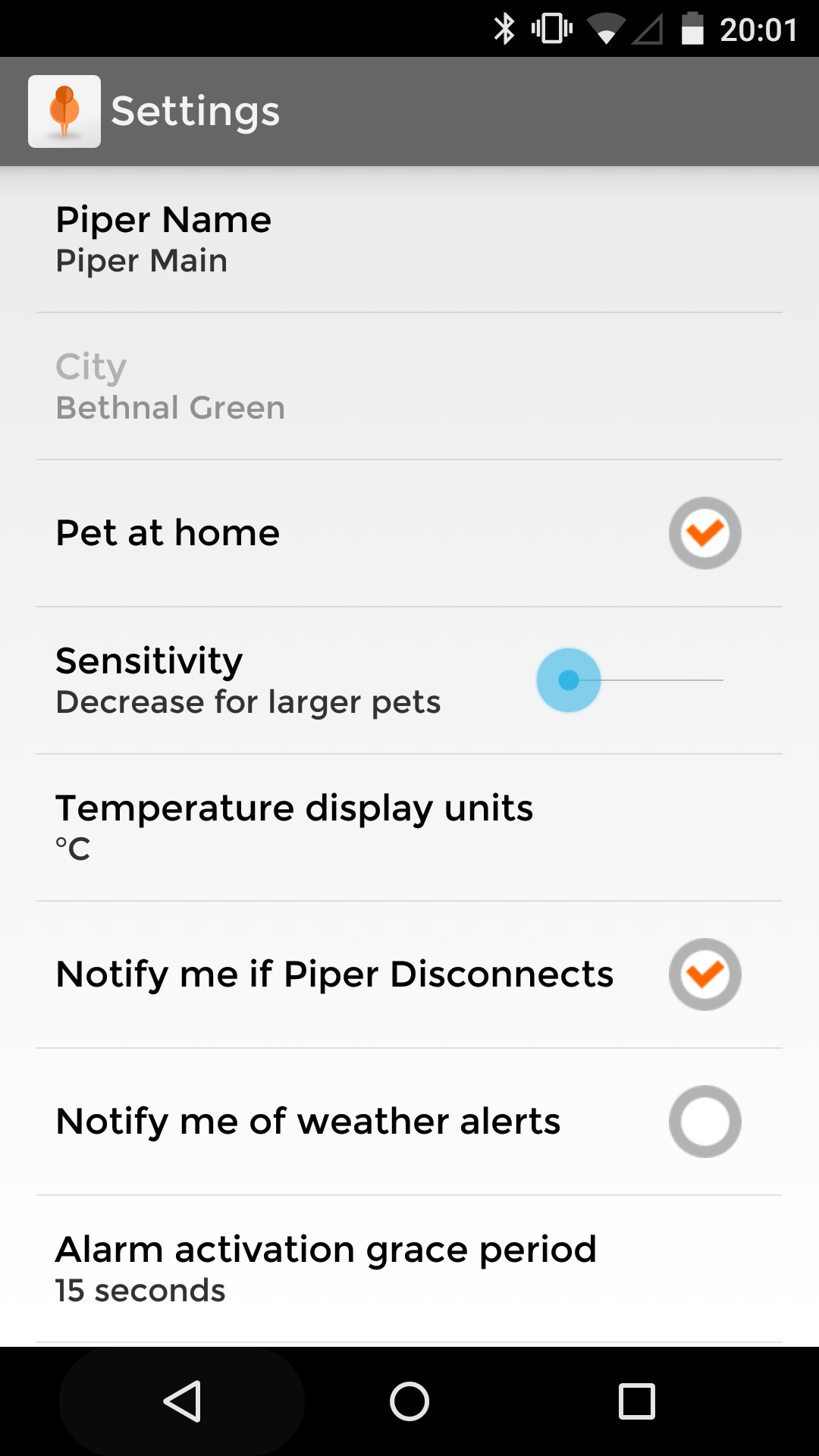The height and width of the screenshot is (1456, 819).
Task: Tap the Sensitivity slider handle
Action: 569,680
